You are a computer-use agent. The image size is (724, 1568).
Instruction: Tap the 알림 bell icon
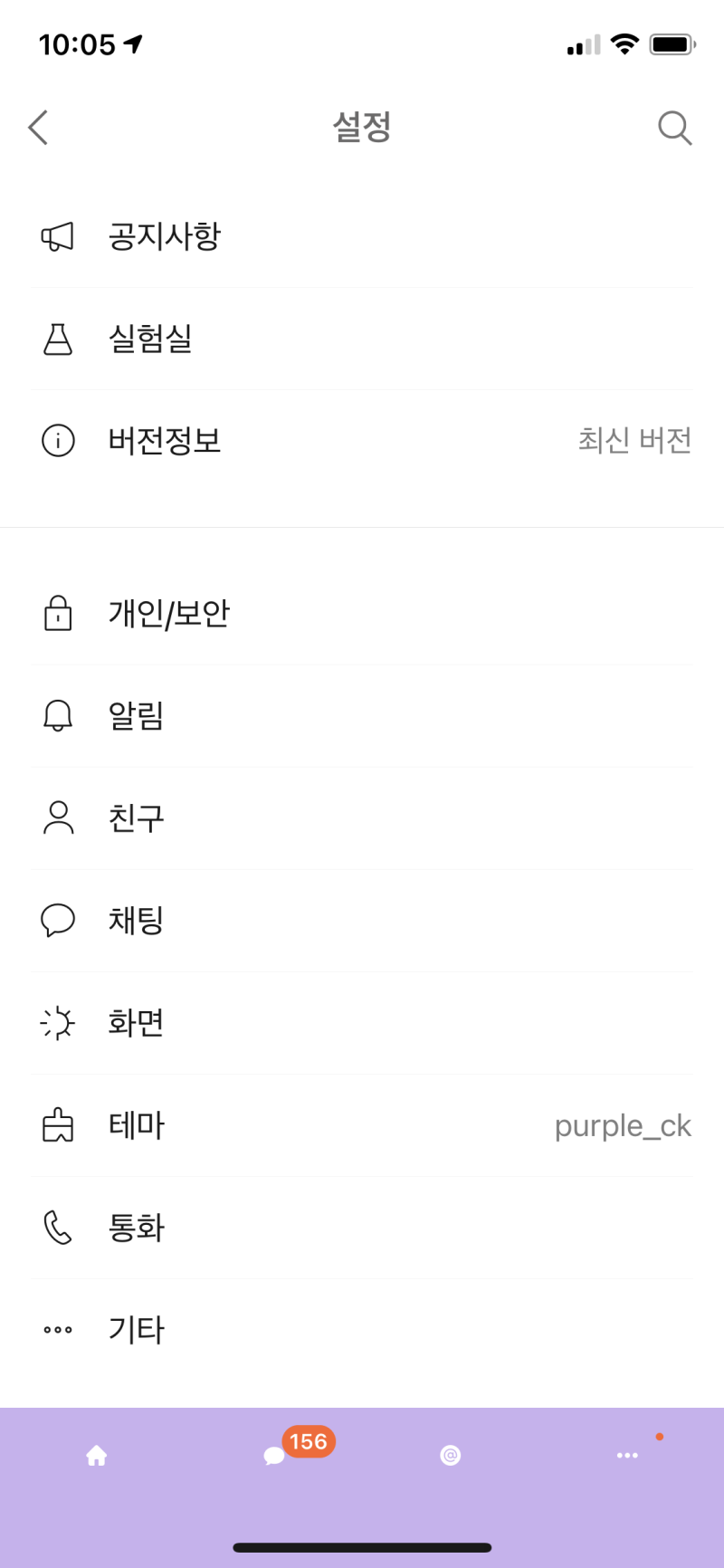57,716
